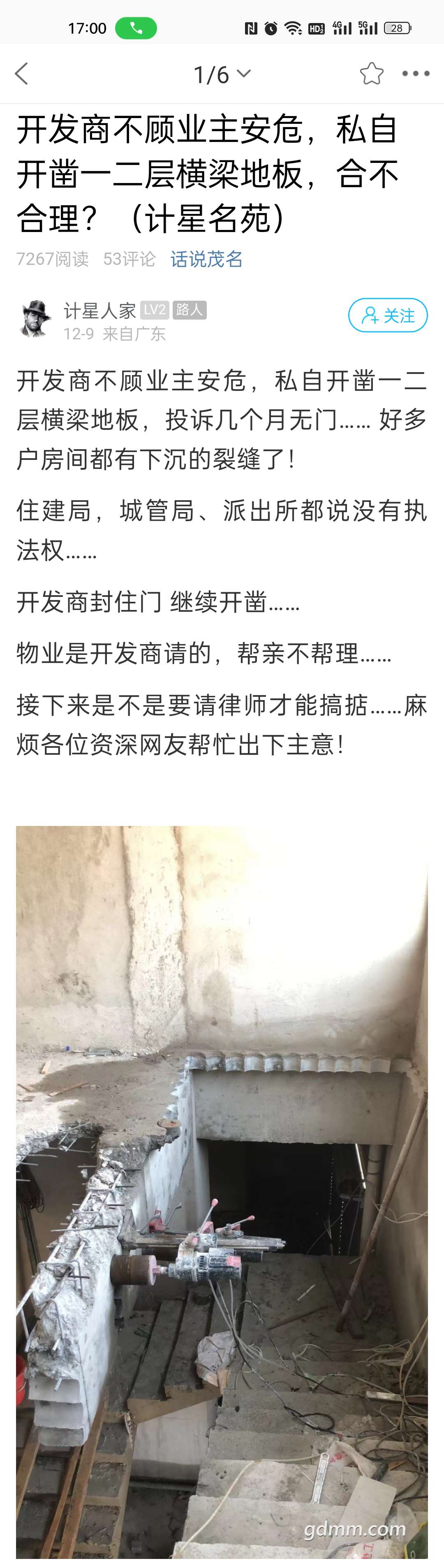Image resolution: width=444 pixels, height=1568 pixels.
Task: View author name 计星人家 profile
Action: [100, 311]
